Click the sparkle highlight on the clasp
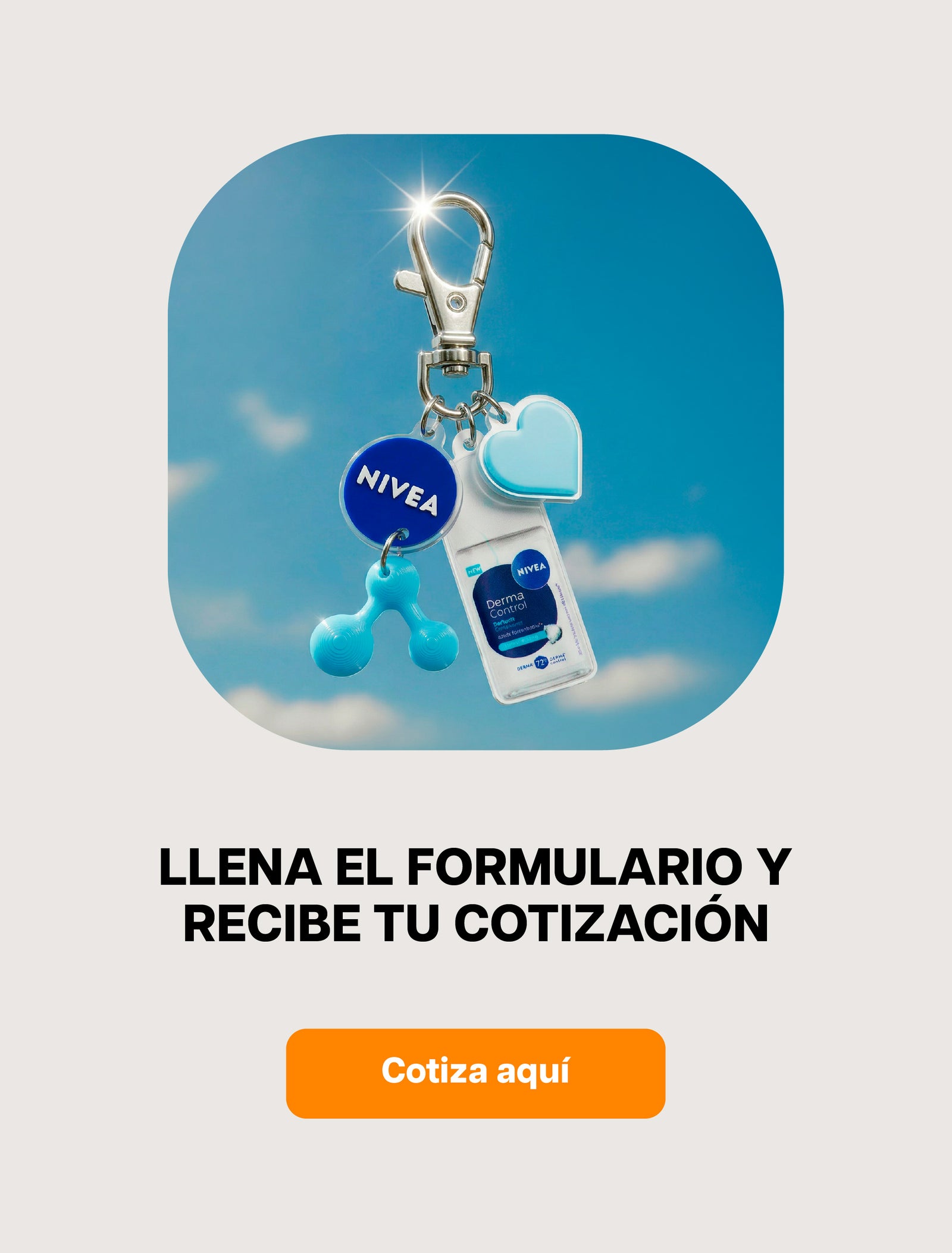The height and width of the screenshot is (1253, 952). pyautogui.click(x=424, y=205)
